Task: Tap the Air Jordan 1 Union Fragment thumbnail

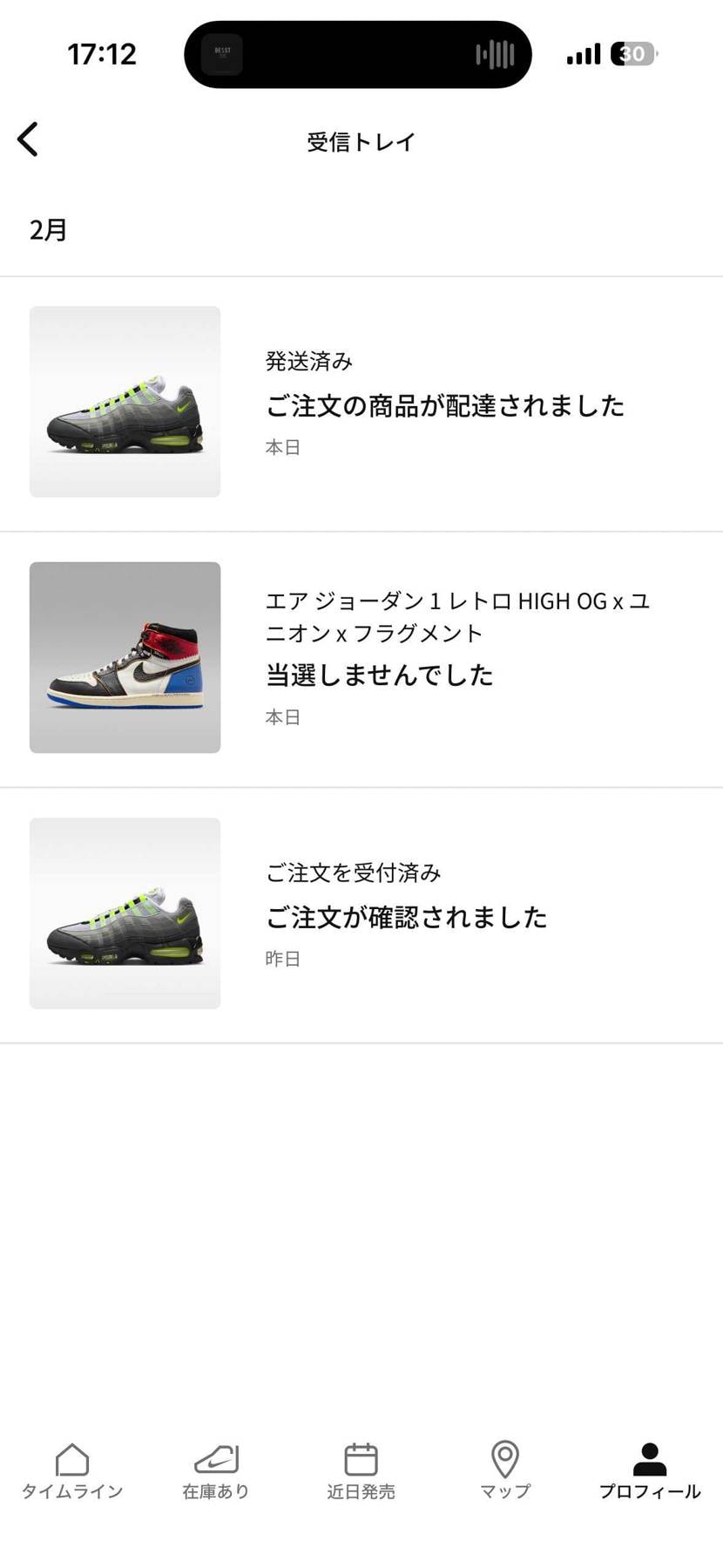Action: tap(125, 657)
